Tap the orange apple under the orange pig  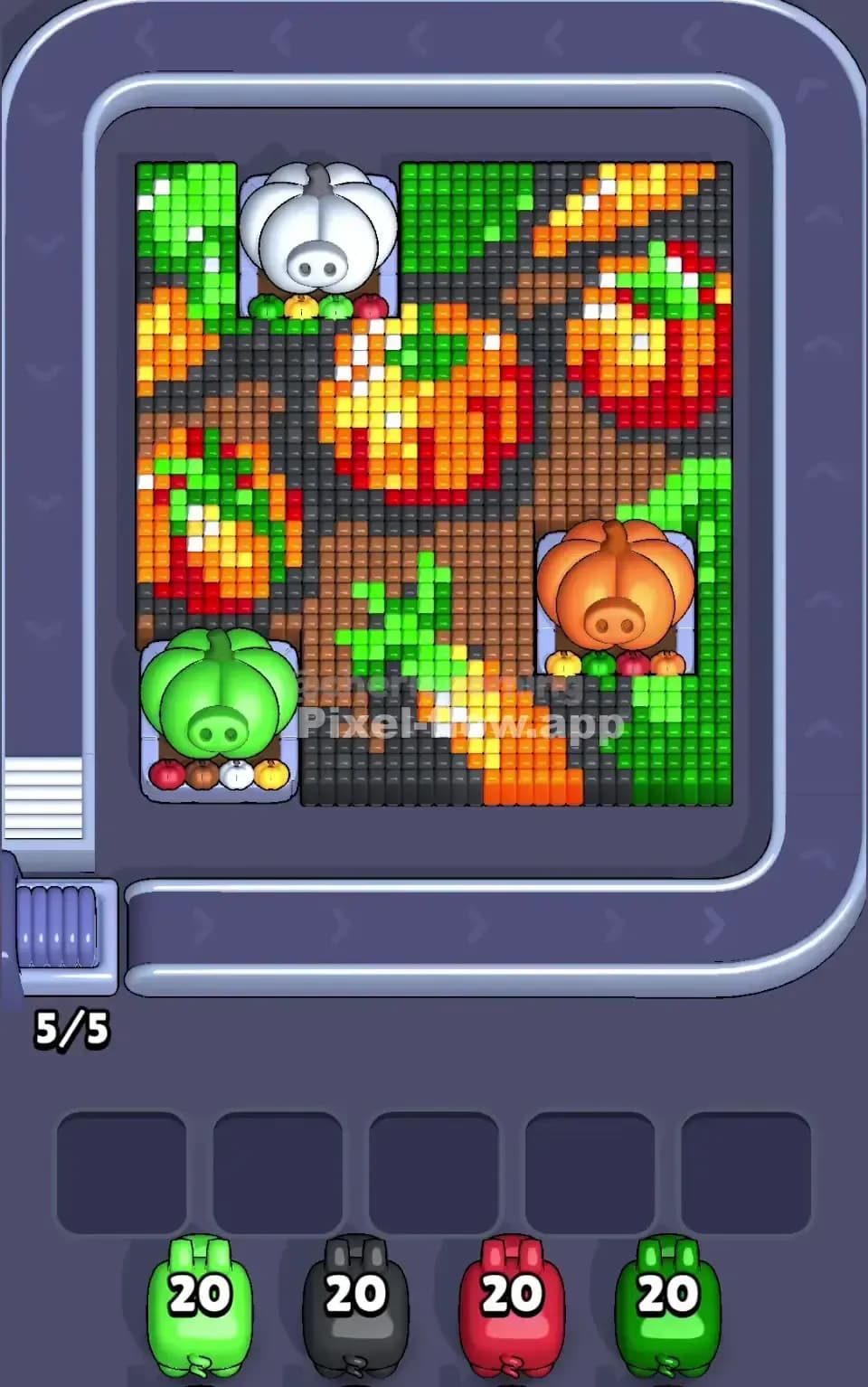point(667,665)
